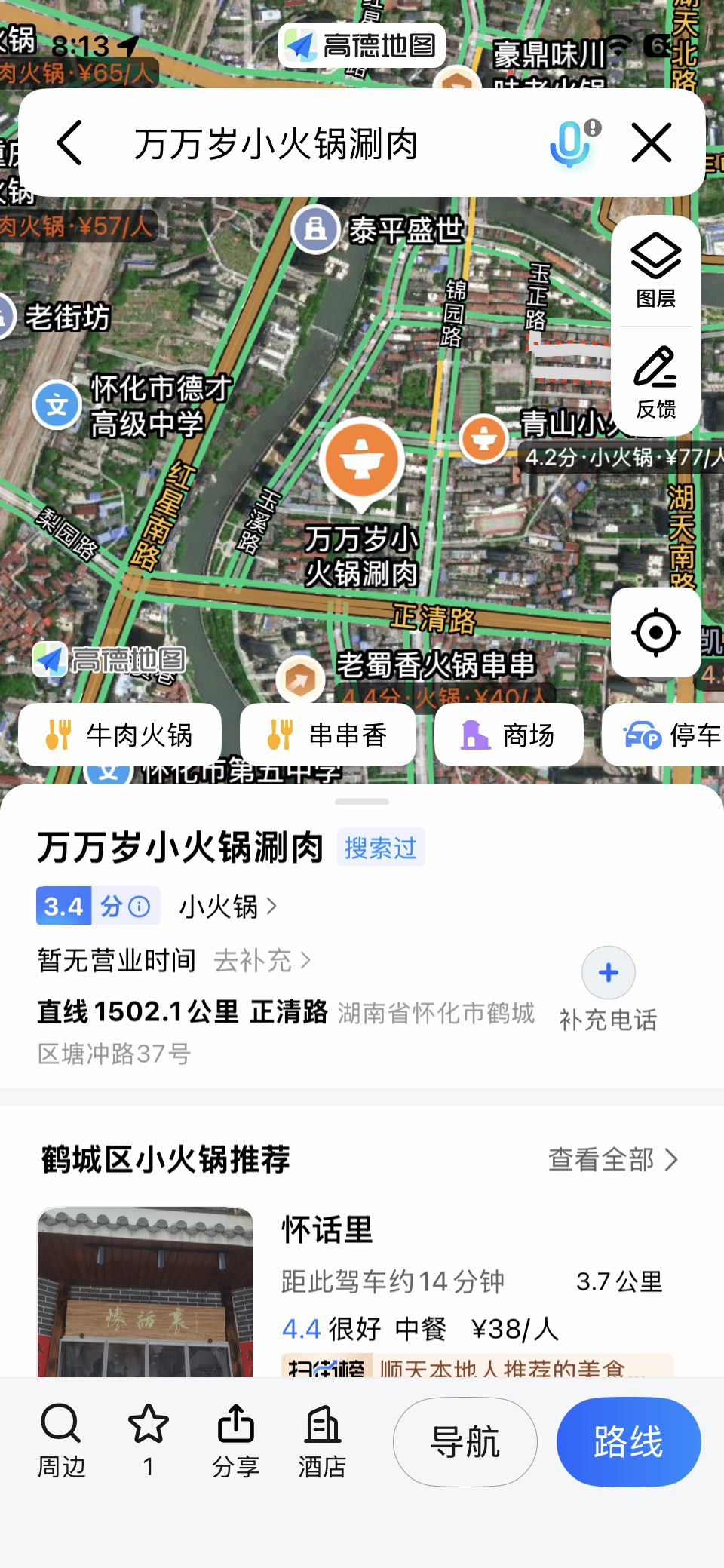Start 导航 navigation
This screenshot has width=724, height=1568.
[x=465, y=1442]
